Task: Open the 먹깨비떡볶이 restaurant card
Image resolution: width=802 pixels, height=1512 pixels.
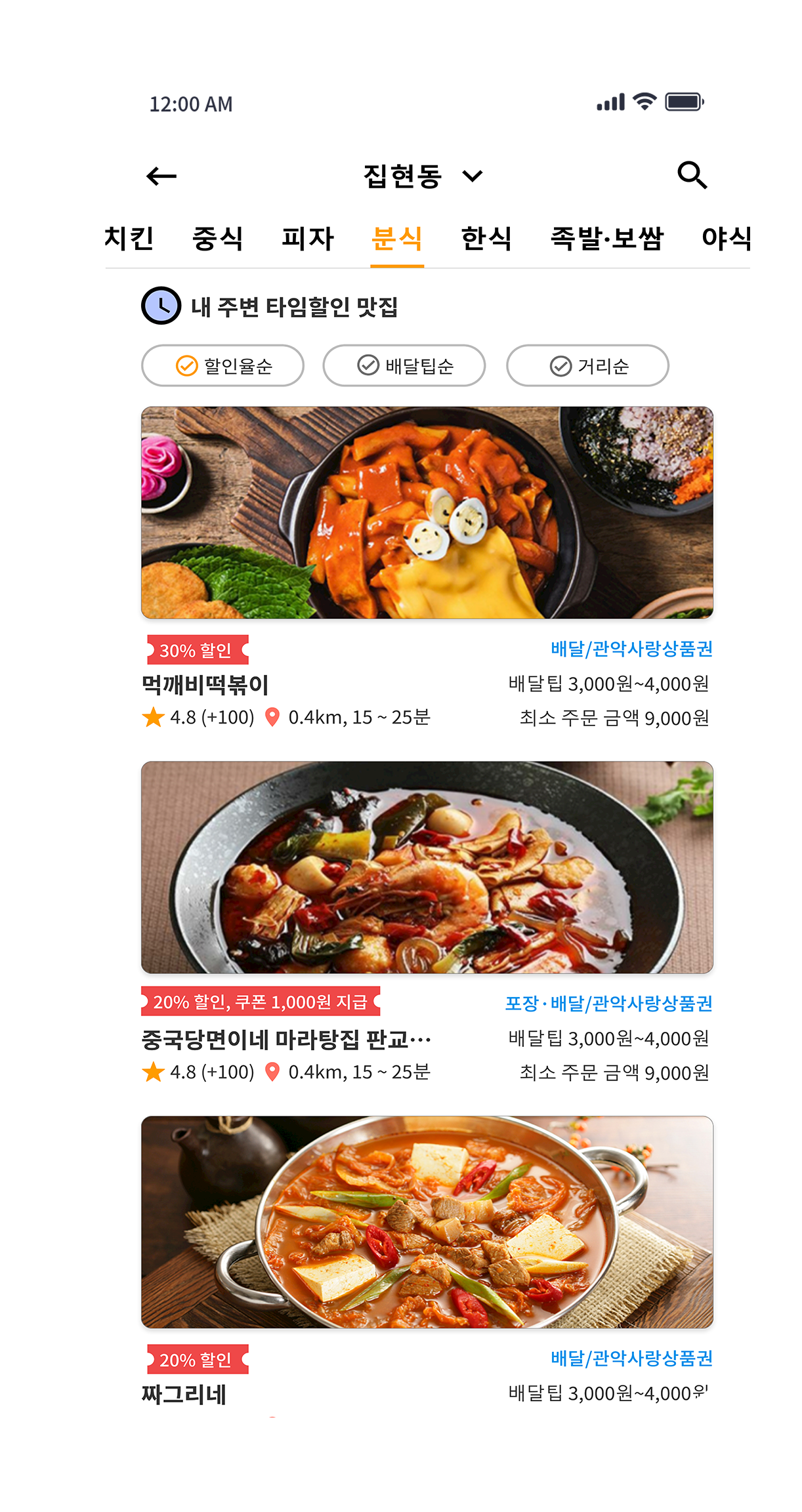Action: pos(427,512)
